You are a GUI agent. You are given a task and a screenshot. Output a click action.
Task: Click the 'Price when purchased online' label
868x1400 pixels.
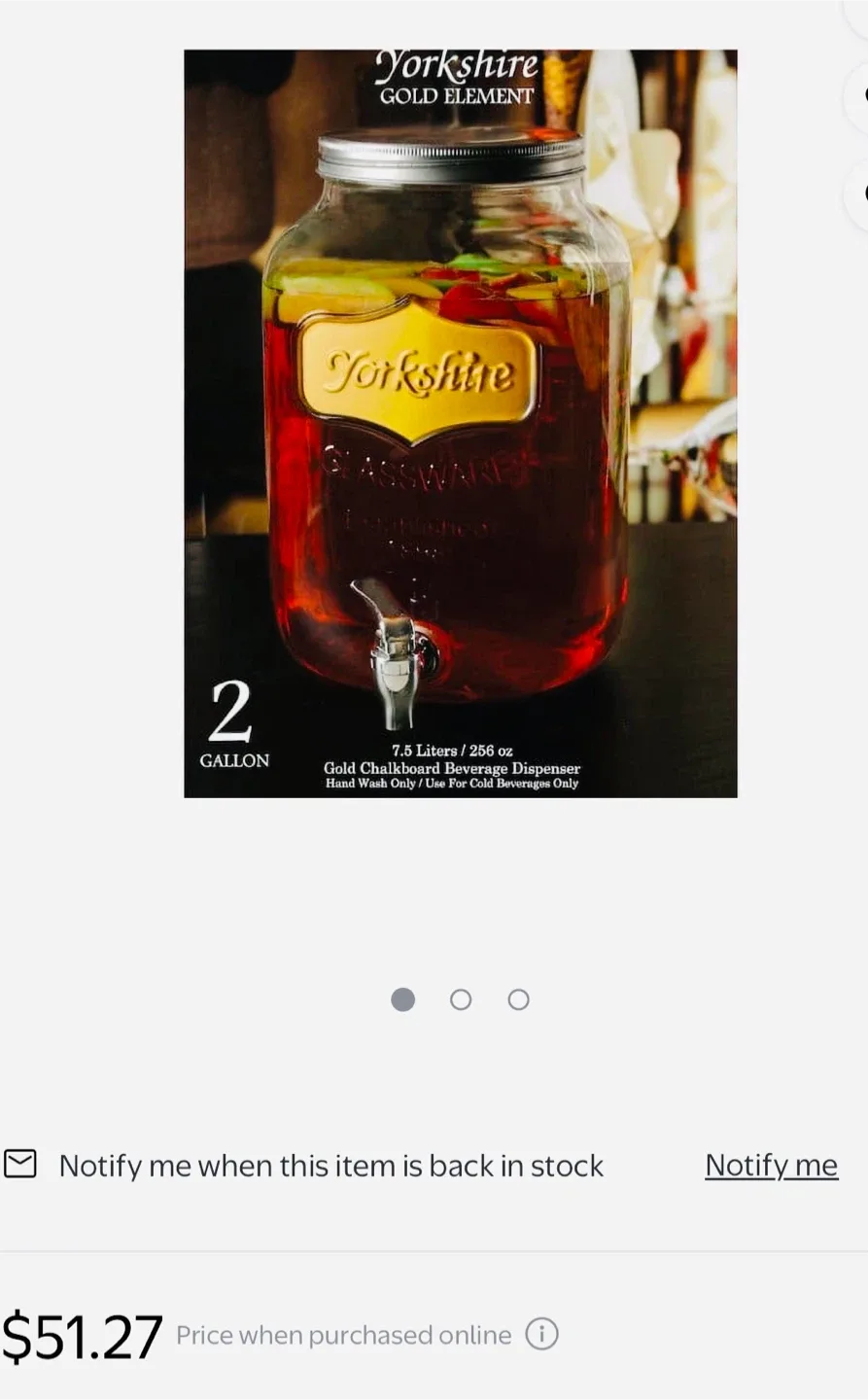coord(342,1334)
